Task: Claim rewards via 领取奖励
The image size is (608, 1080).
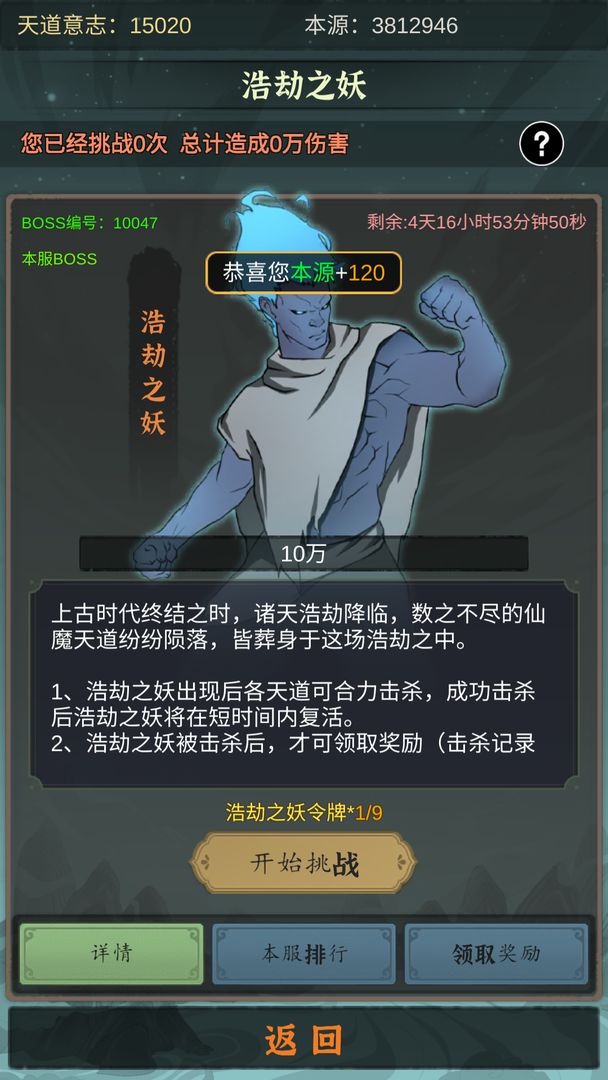Action: [x=496, y=953]
